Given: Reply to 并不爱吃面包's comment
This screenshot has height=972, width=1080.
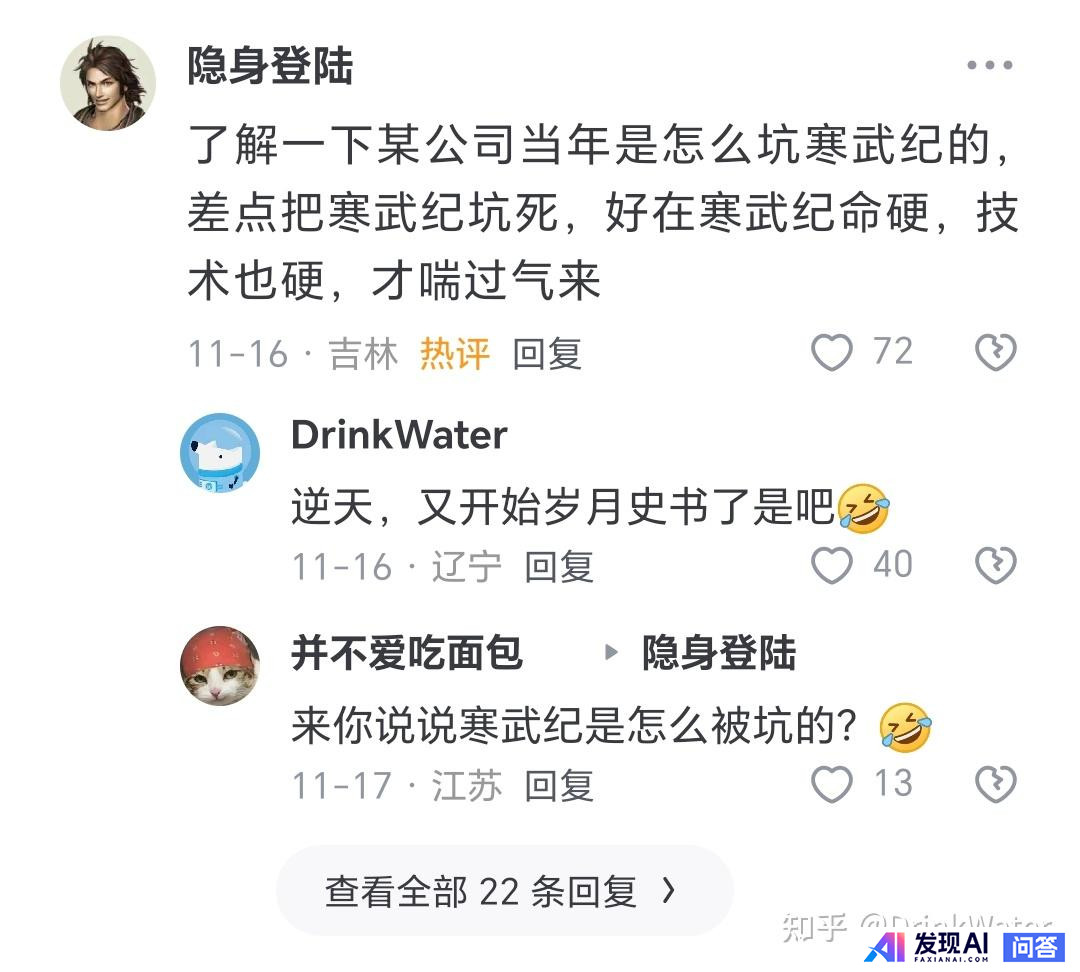Looking at the screenshot, I should point(559,786).
